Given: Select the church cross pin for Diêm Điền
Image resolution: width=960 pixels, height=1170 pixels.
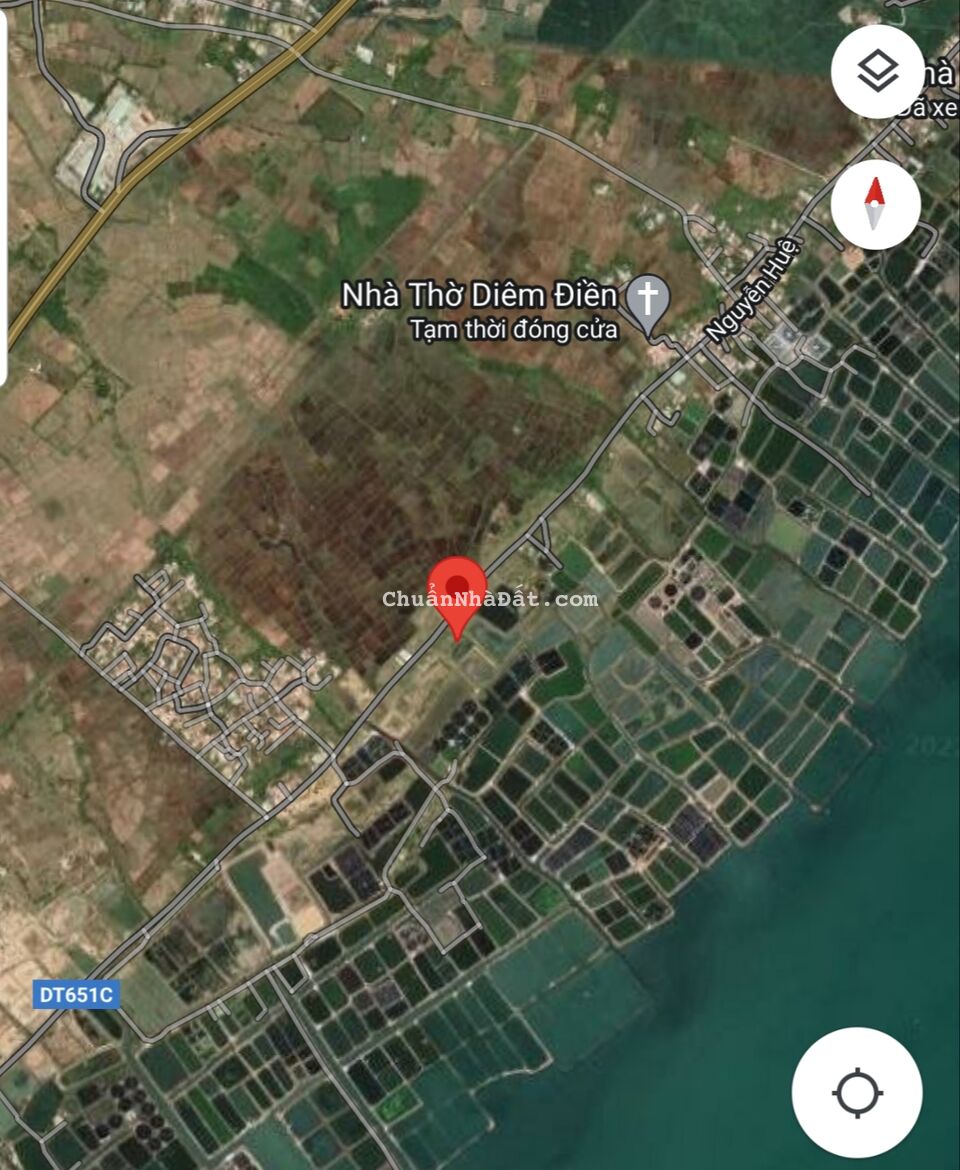Looking at the screenshot, I should (x=646, y=295).
